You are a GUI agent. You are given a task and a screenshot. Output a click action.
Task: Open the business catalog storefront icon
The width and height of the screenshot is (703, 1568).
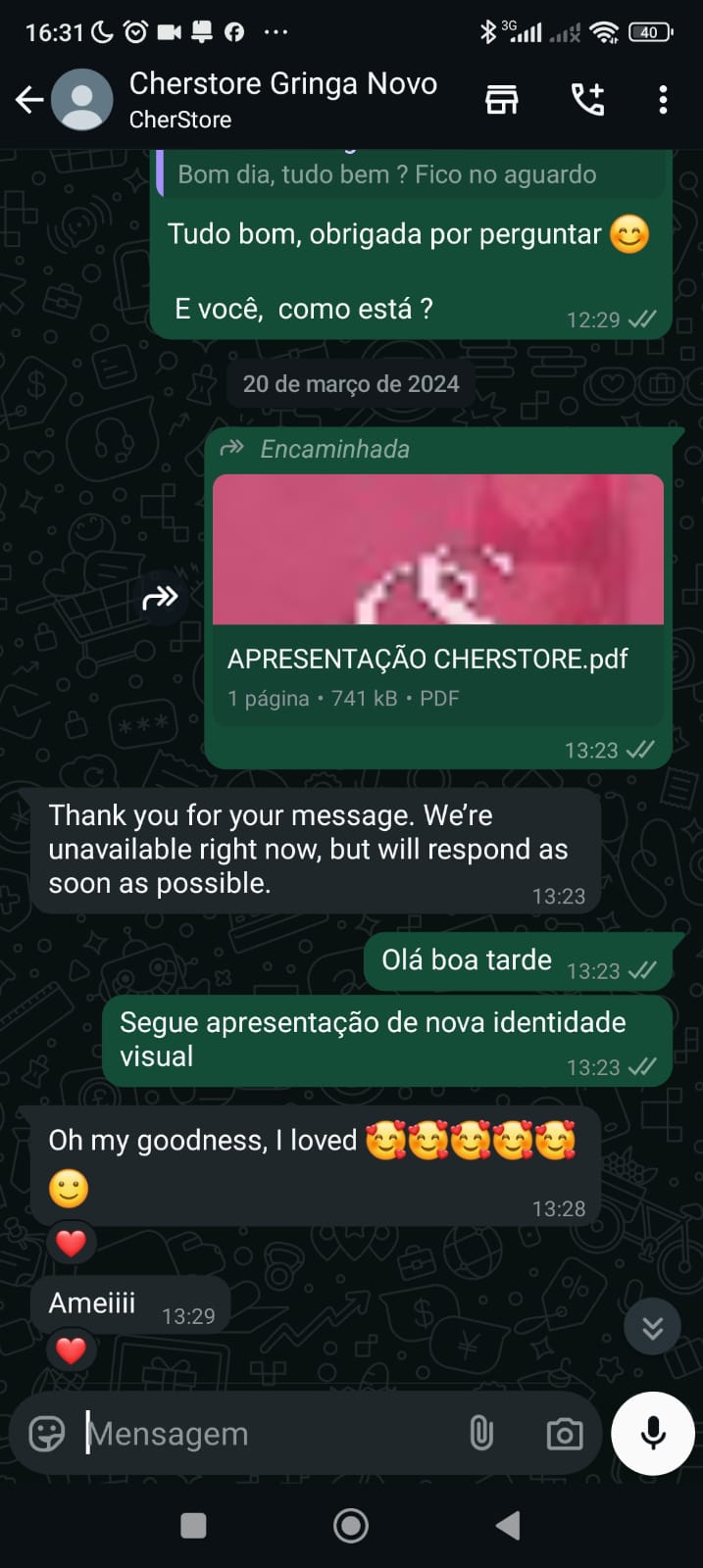coord(501,99)
